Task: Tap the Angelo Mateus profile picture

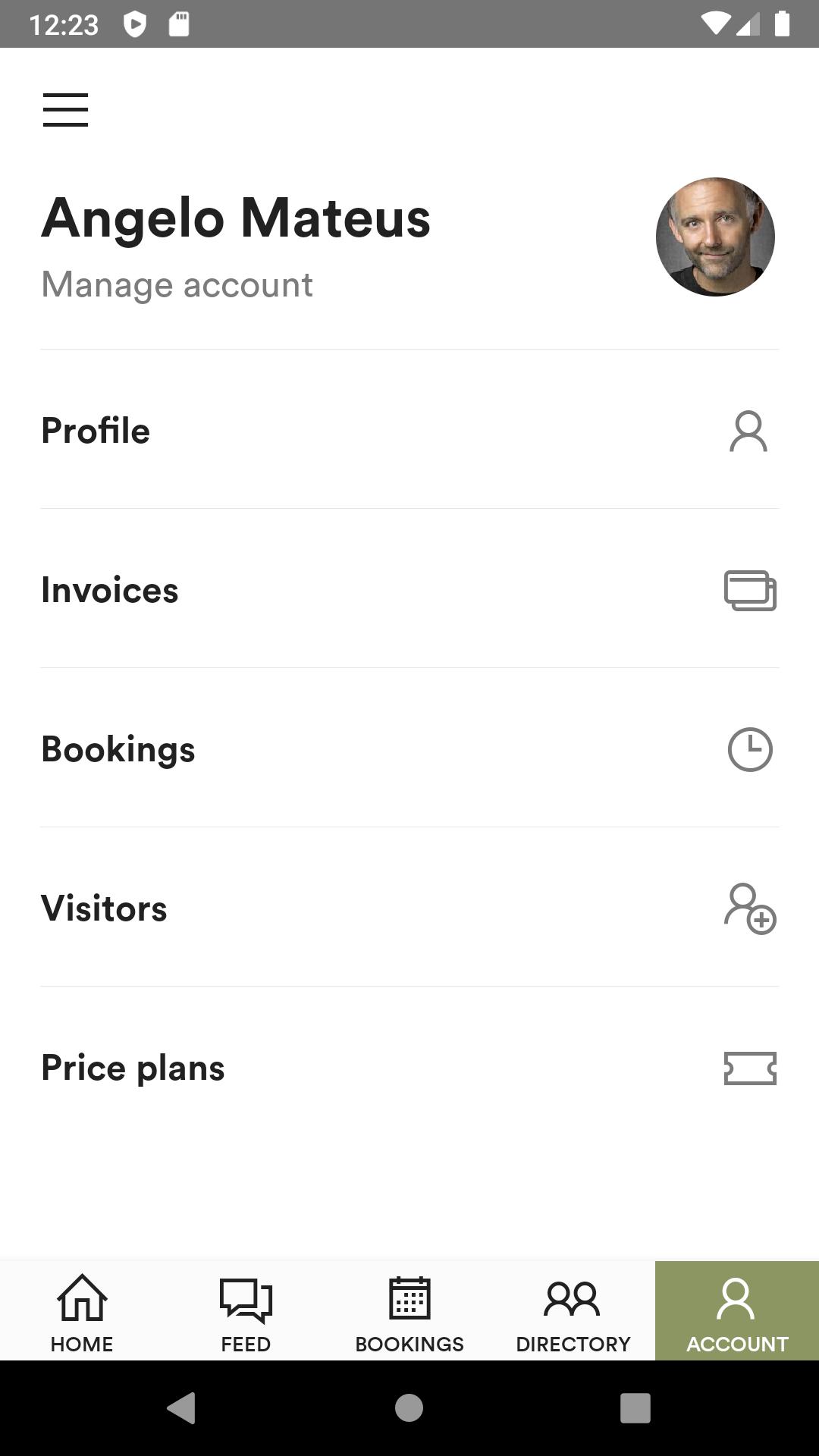Action: click(715, 237)
